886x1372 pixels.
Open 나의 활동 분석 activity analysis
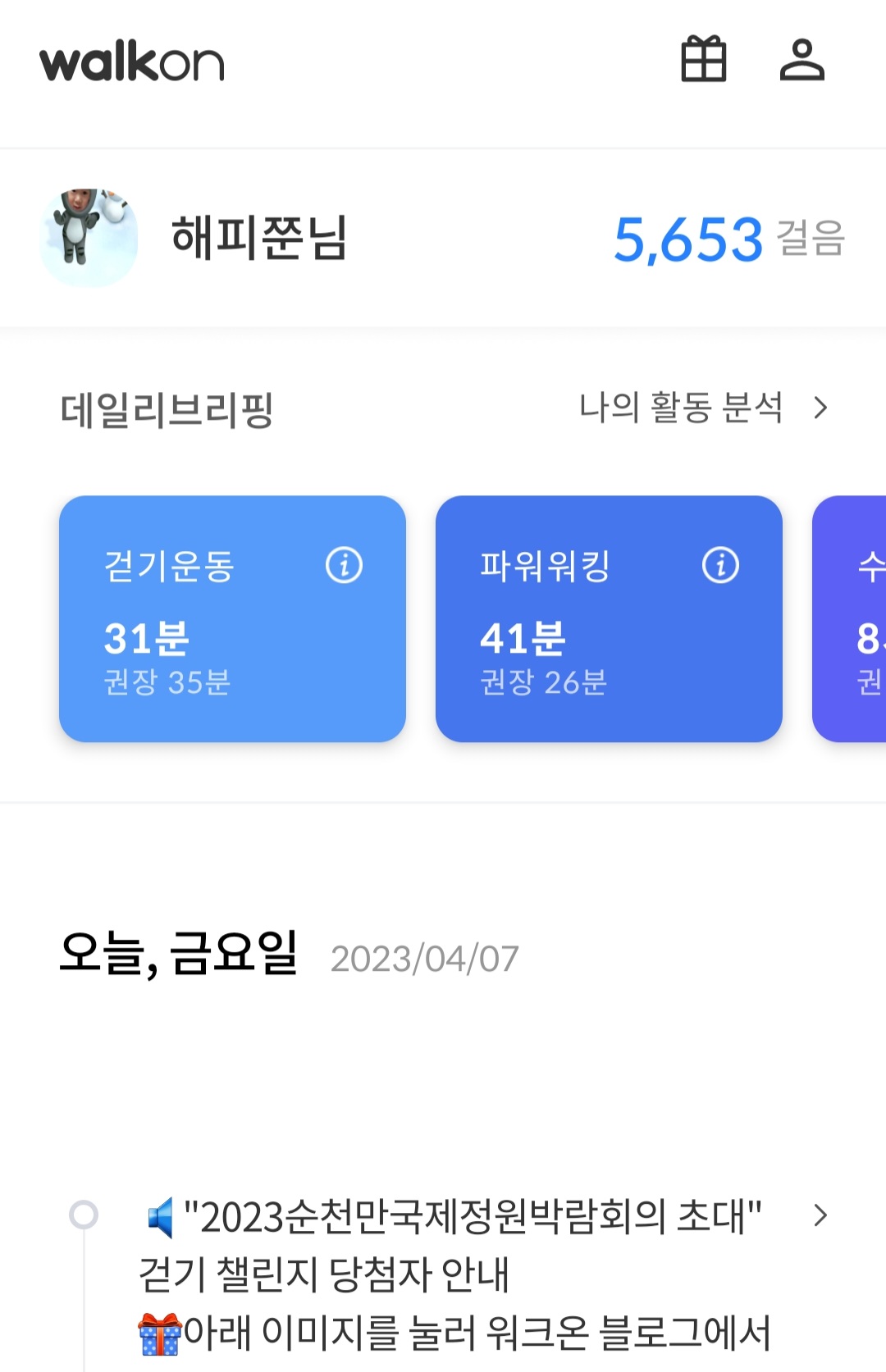pyautogui.click(x=702, y=408)
